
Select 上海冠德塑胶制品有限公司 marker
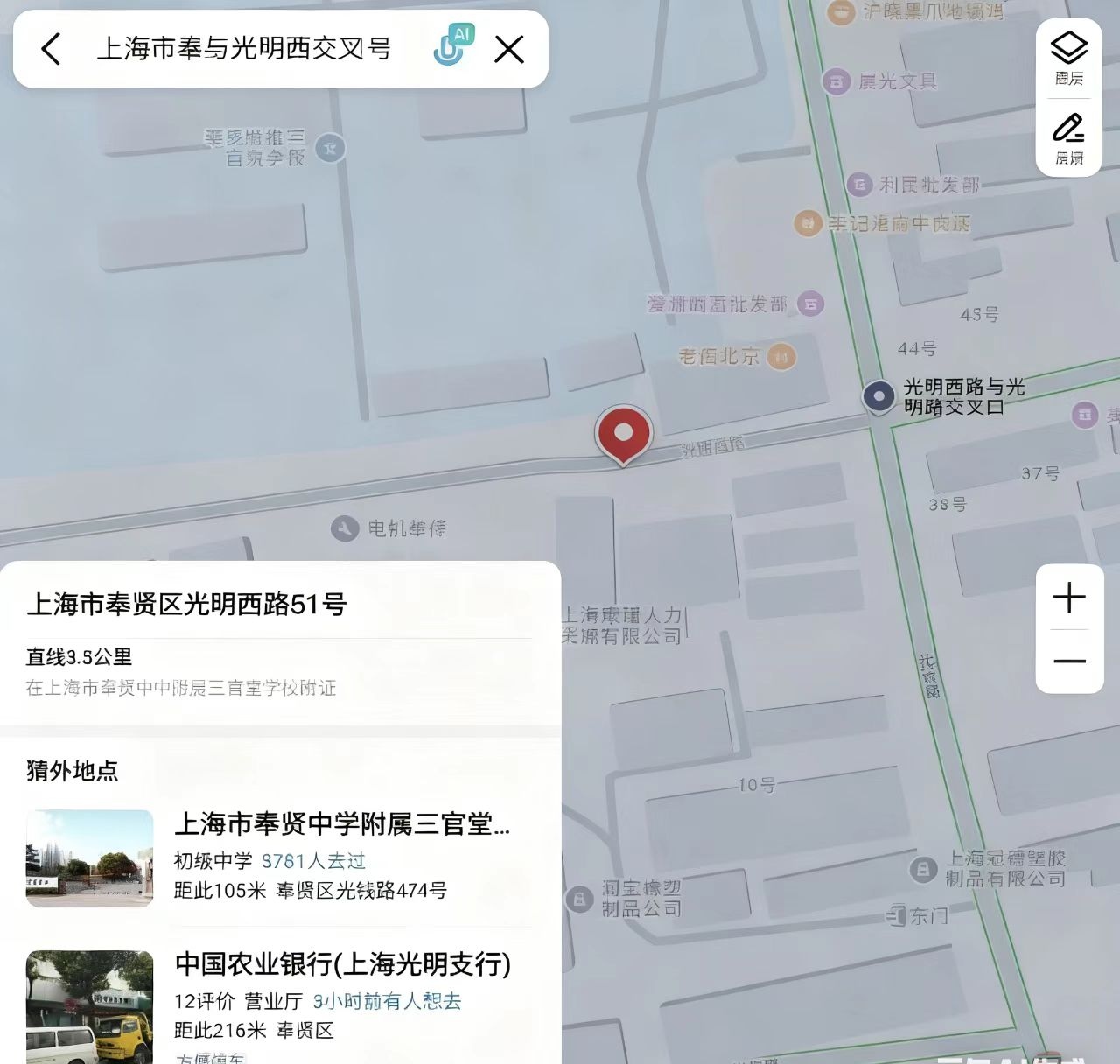point(923,869)
